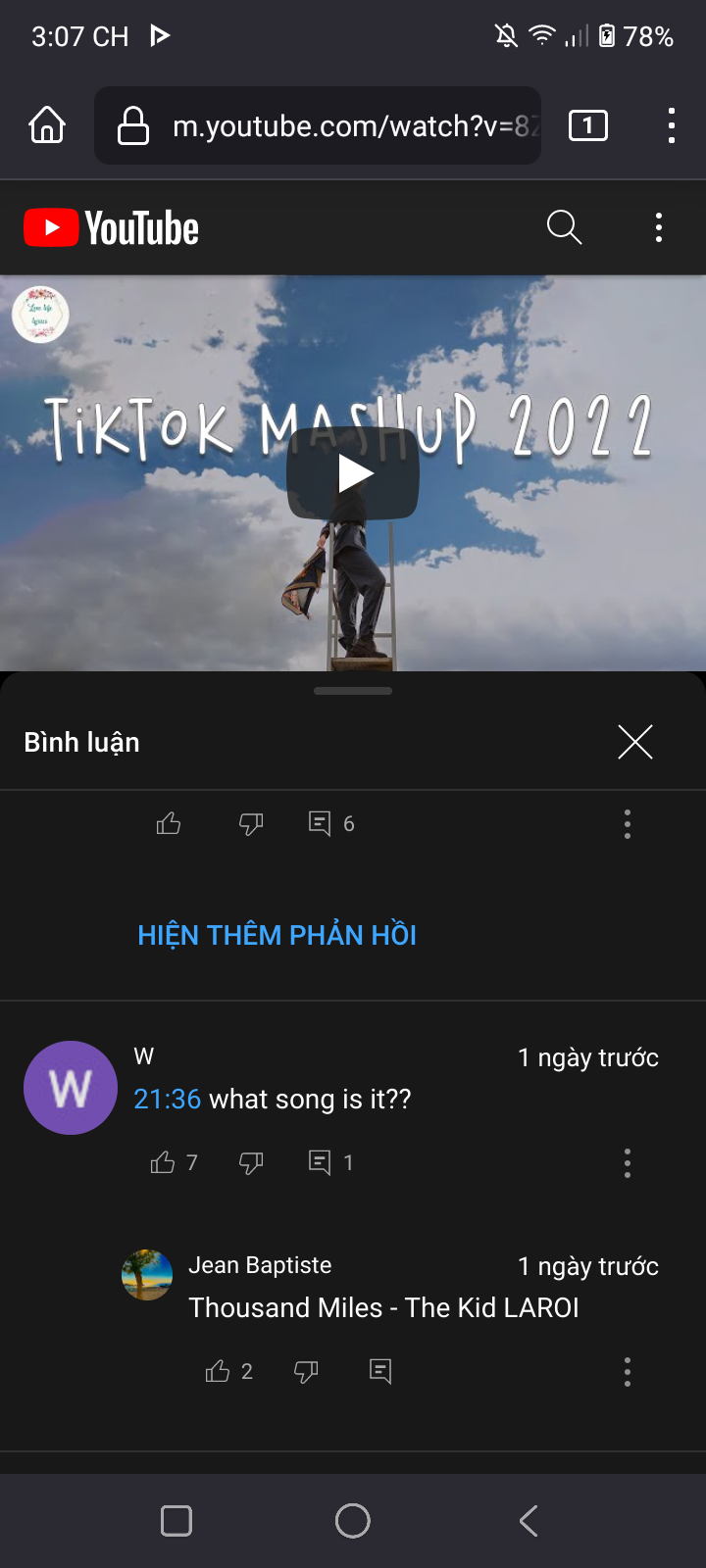Open the replies to W's comment
The width and height of the screenshot is (706, 1568).
321,1162
